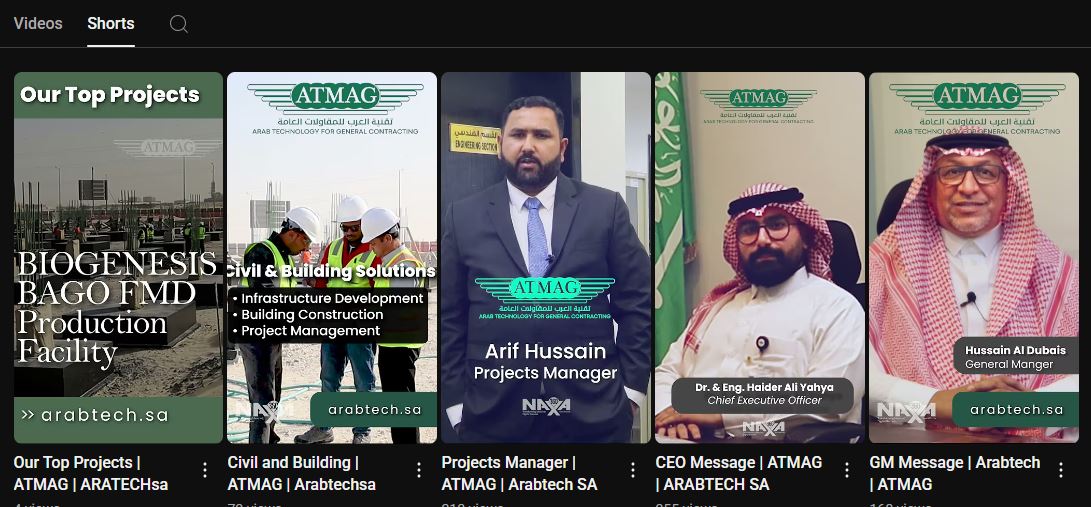Open the channel search icon
Screen dimensions: 1091x507
point(179,24)
